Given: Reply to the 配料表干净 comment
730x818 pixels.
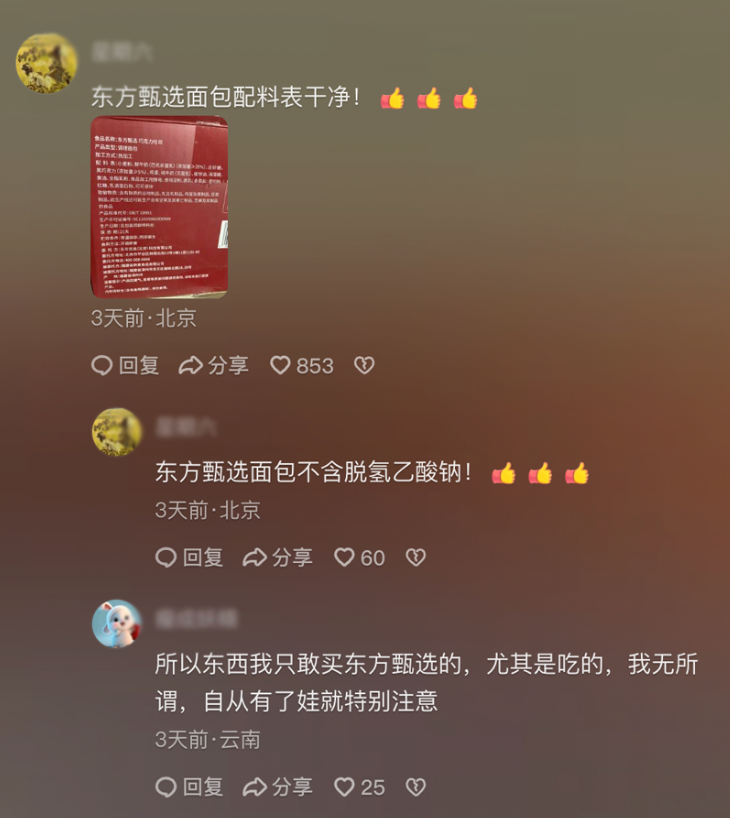Looking at the screenshot, I should (x=126, y=366).
